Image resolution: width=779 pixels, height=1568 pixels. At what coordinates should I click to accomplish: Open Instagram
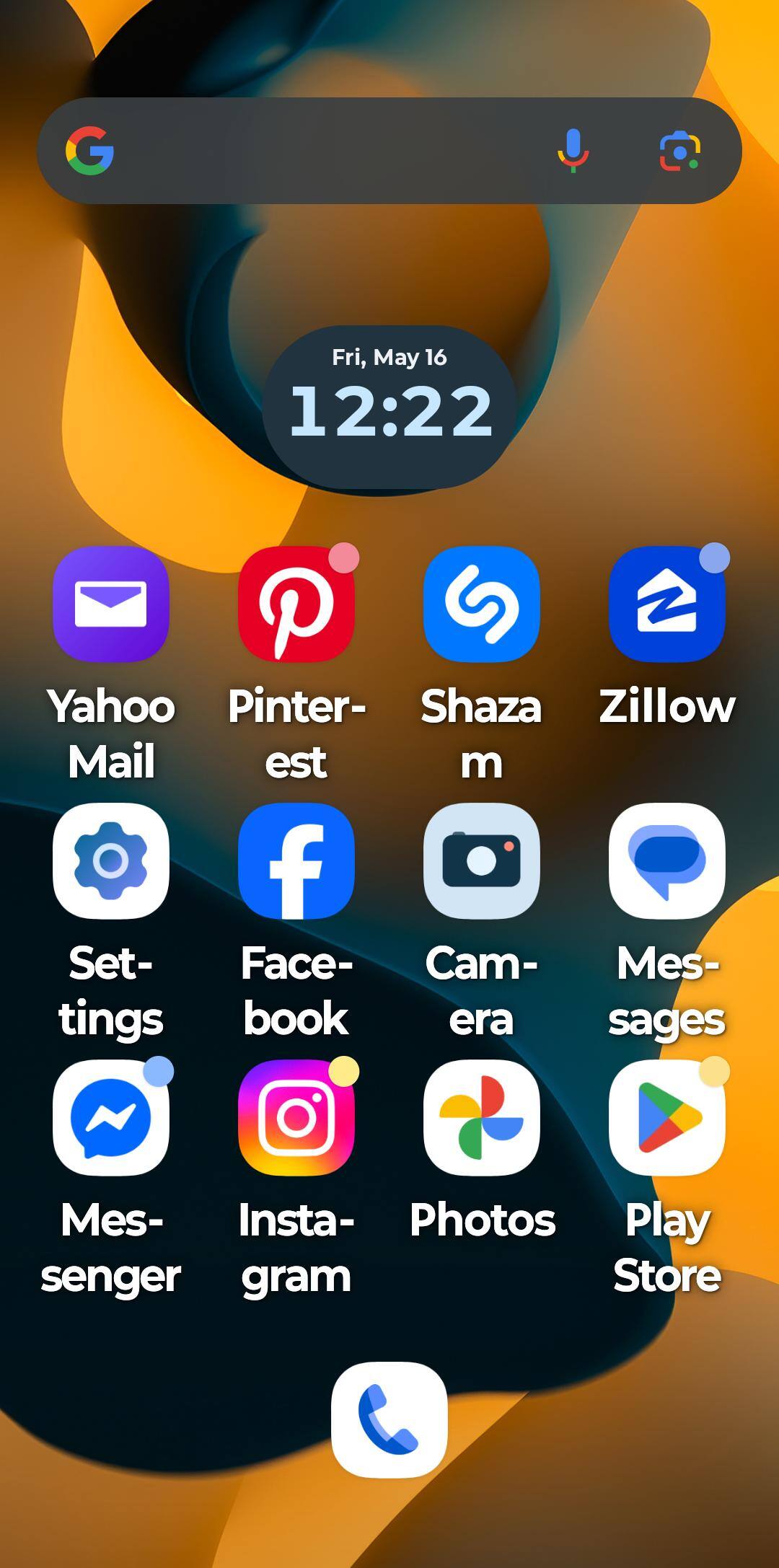296,1118
